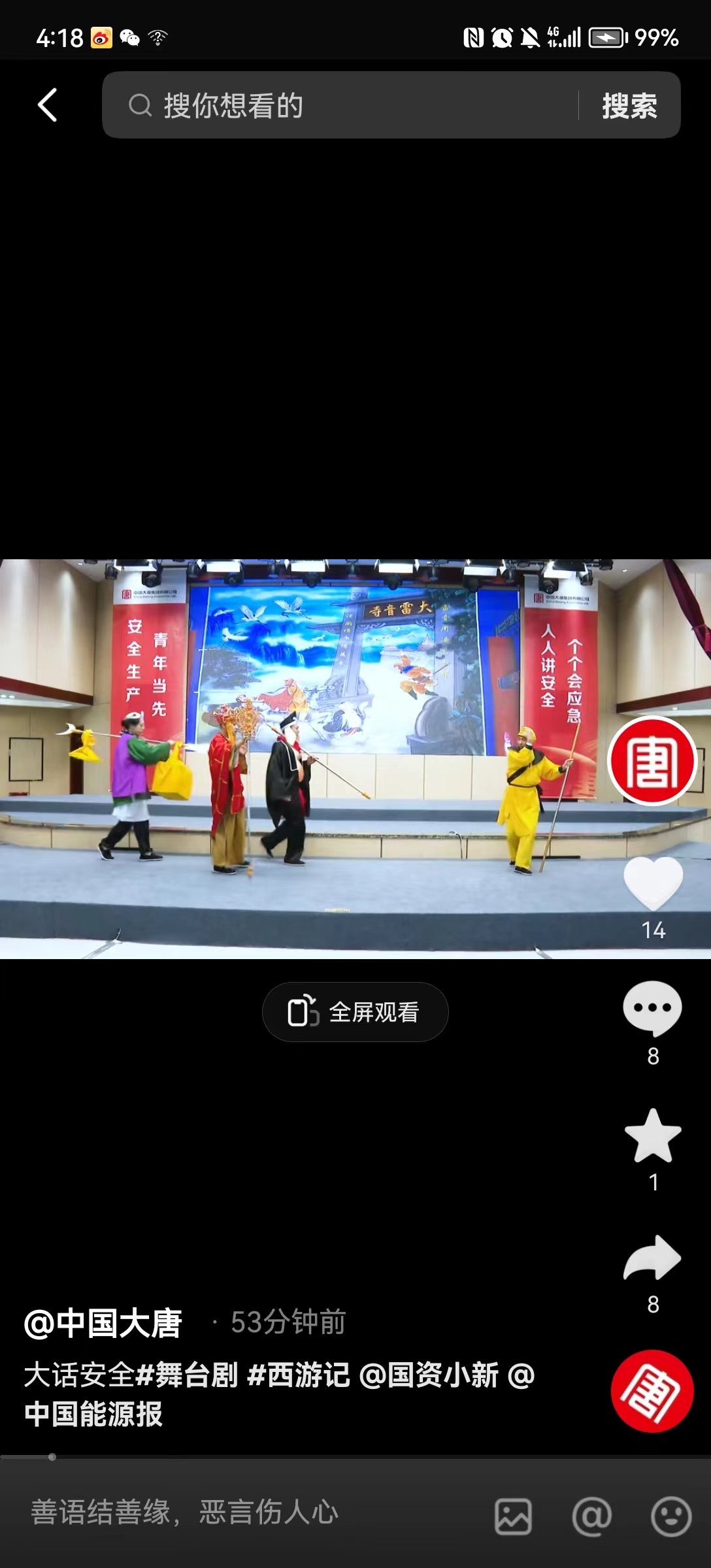Favorite the video with the star
The height and width of the screenshot is (1568, 711).
pos(653,1136)
